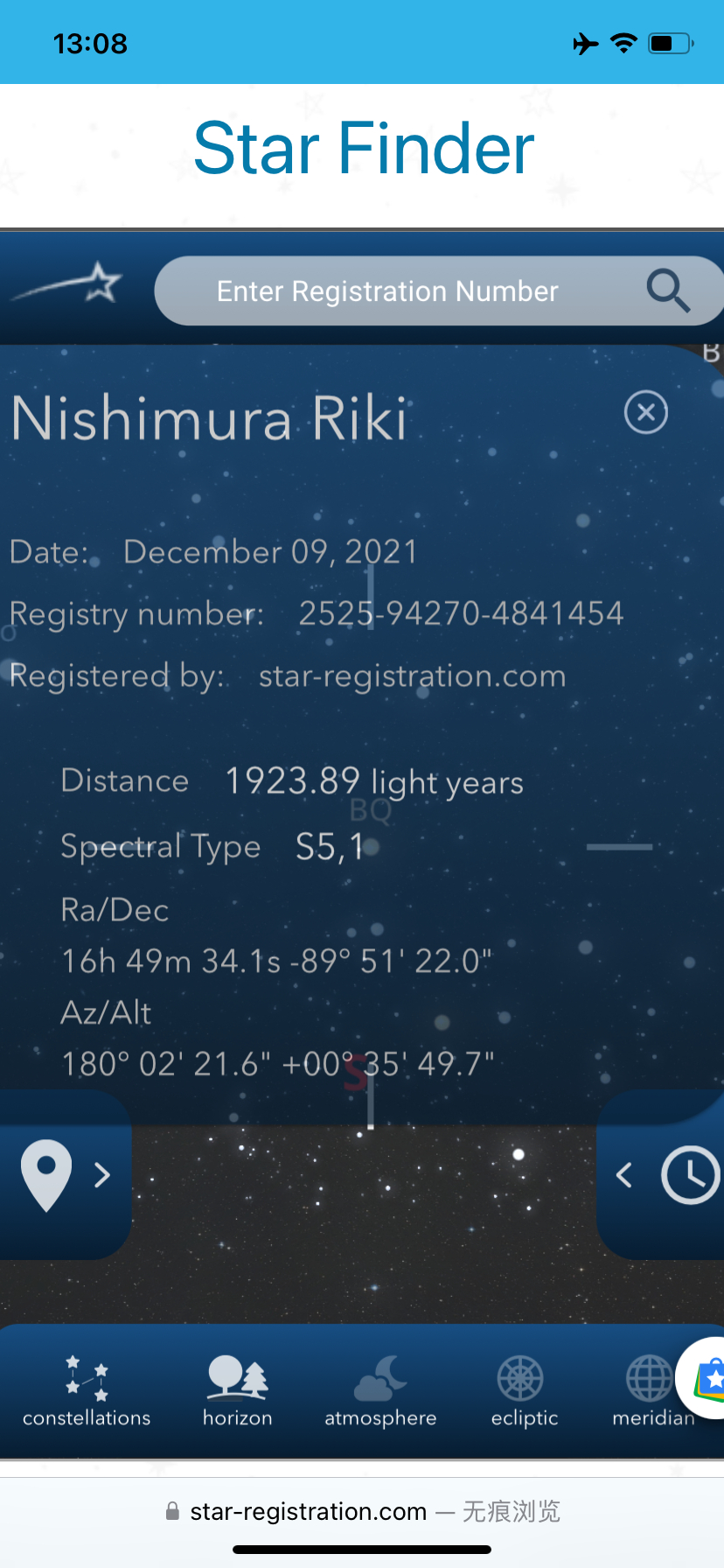The height and width of the screenshot is (1568, 724).
Task: Tap the magnifying glass search icon
Action: click(x=668, y=290)
